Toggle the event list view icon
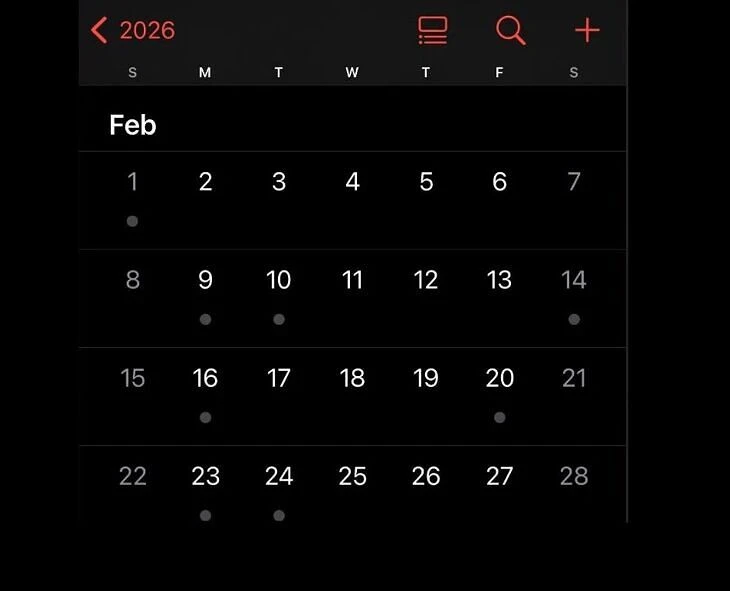The width and height of the screenshot is (730, 591). click(432, 30)
